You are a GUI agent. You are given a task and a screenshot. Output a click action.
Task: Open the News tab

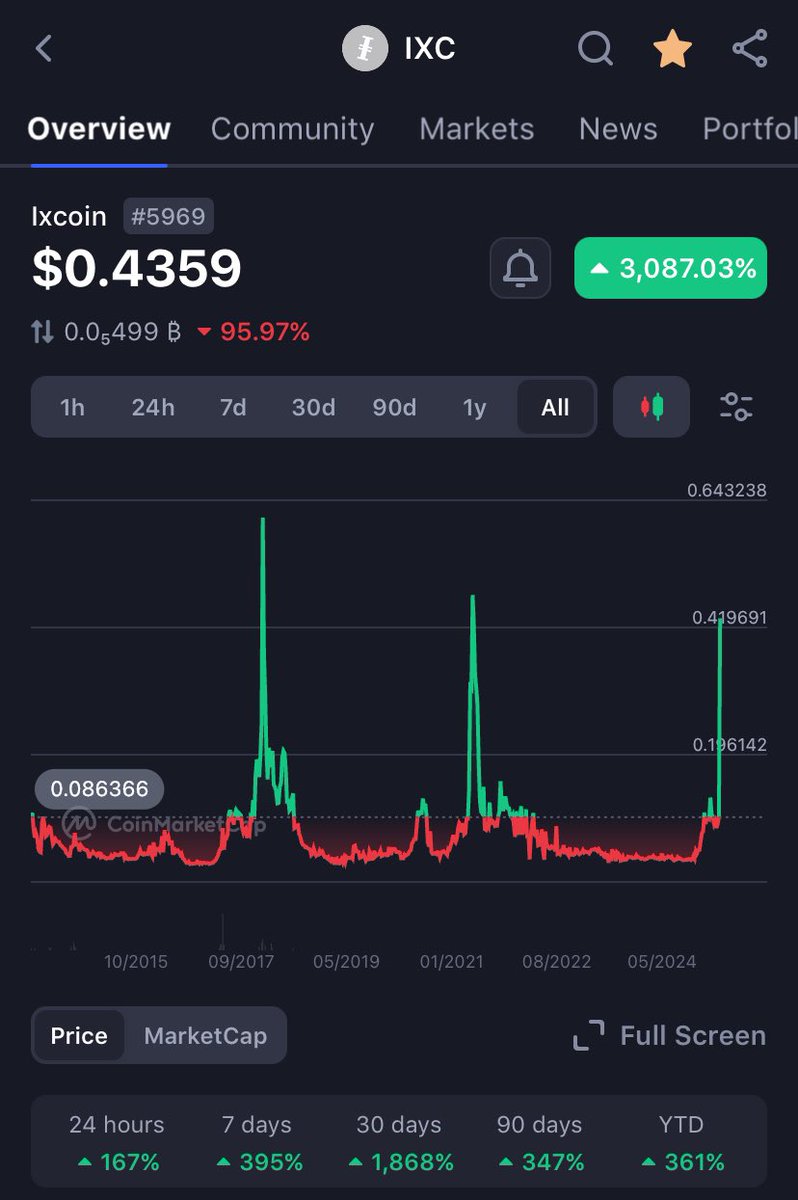[618, 129]
